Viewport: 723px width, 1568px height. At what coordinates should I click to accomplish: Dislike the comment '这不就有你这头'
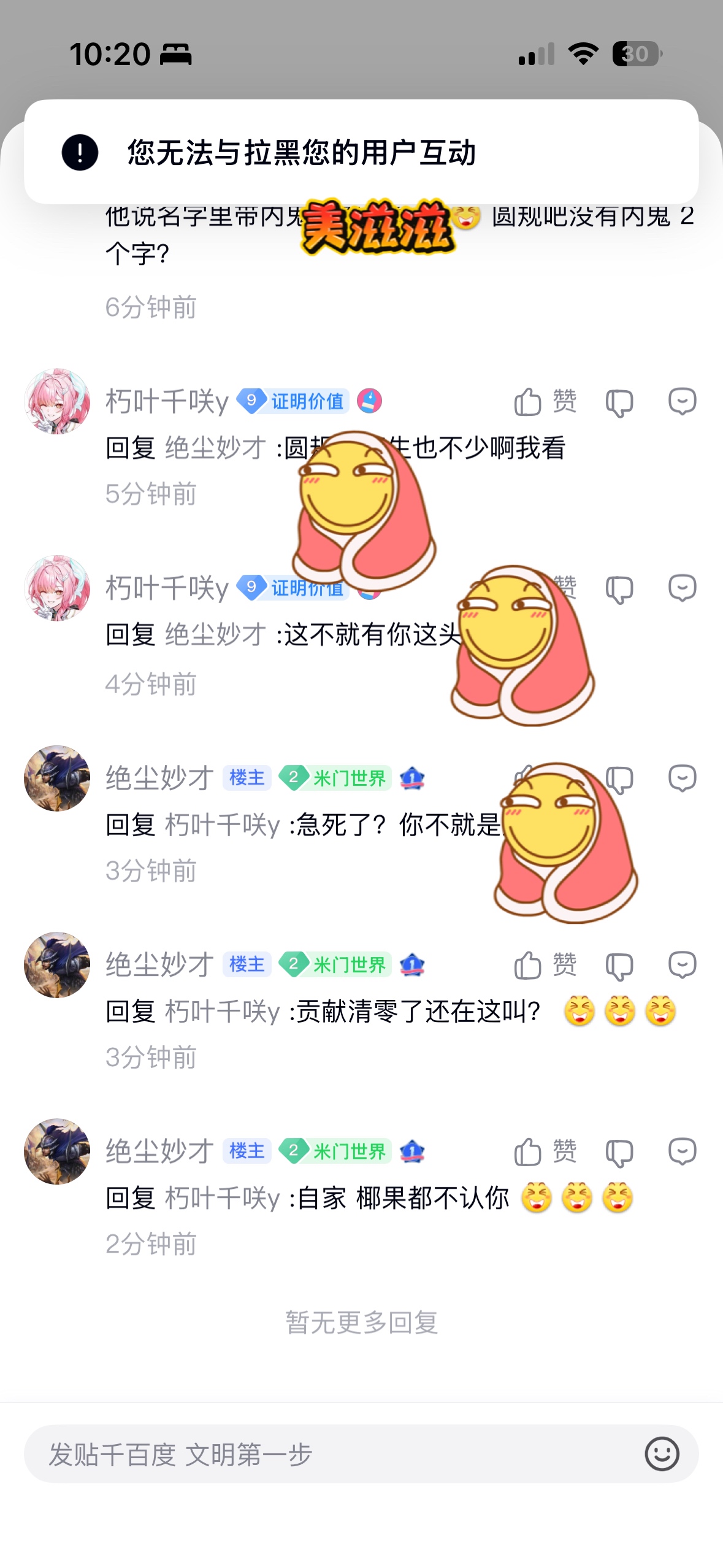[619, 590]
